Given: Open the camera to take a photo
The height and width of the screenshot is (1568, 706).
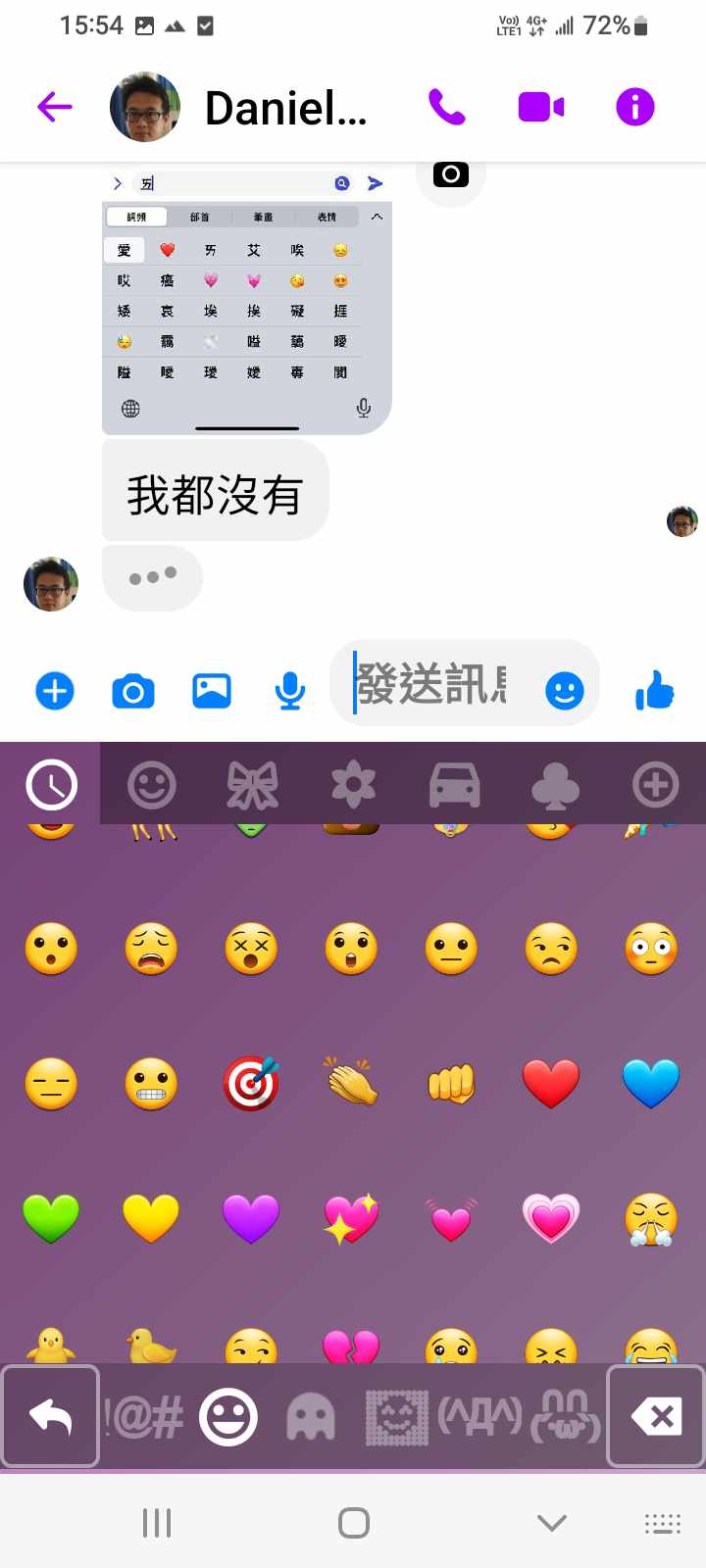Looking at the screenshot, I should (x=133, y=691).
